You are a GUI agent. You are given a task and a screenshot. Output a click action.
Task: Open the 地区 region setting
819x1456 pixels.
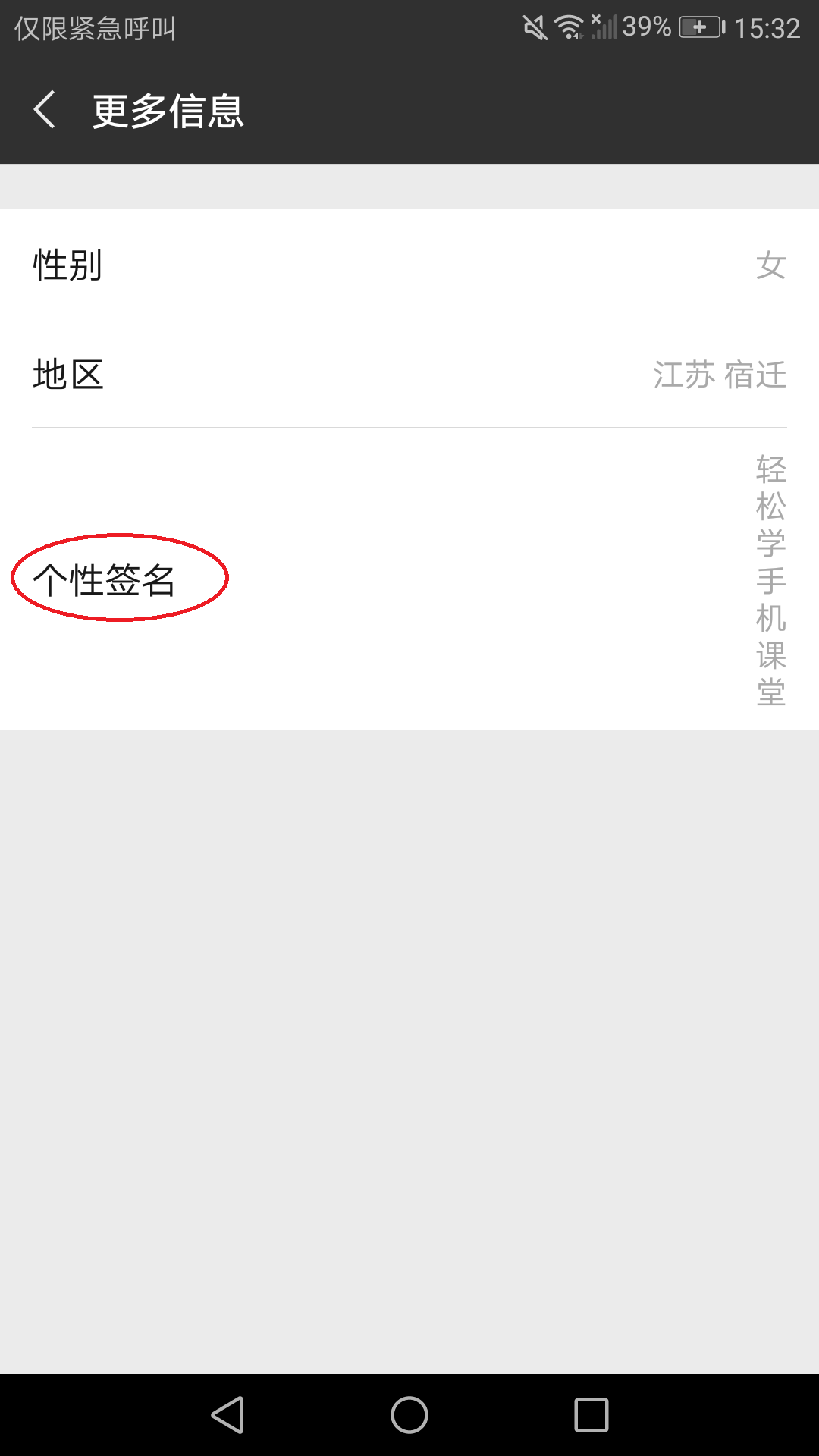click(x=409, y=374)
